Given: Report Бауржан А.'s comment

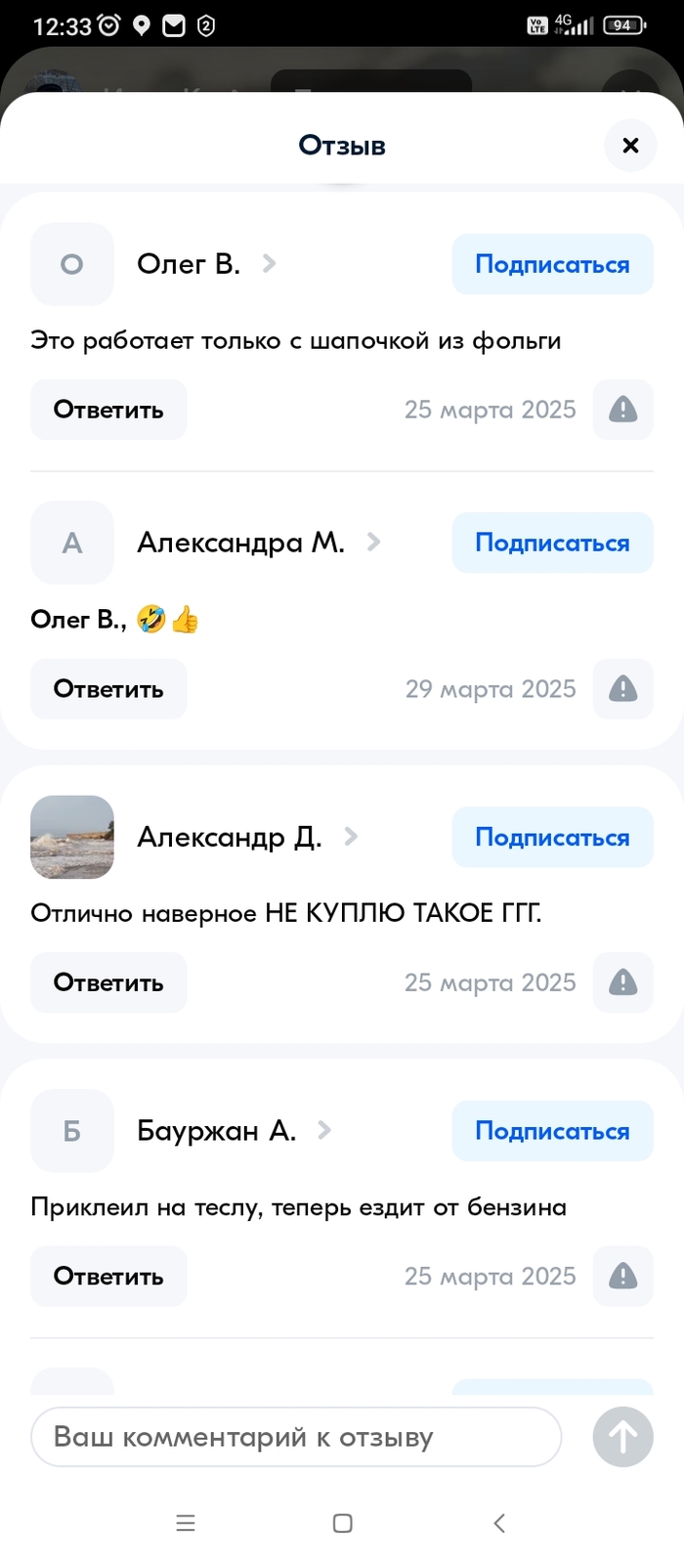Looking at the screenshot, I should 622,1276.
